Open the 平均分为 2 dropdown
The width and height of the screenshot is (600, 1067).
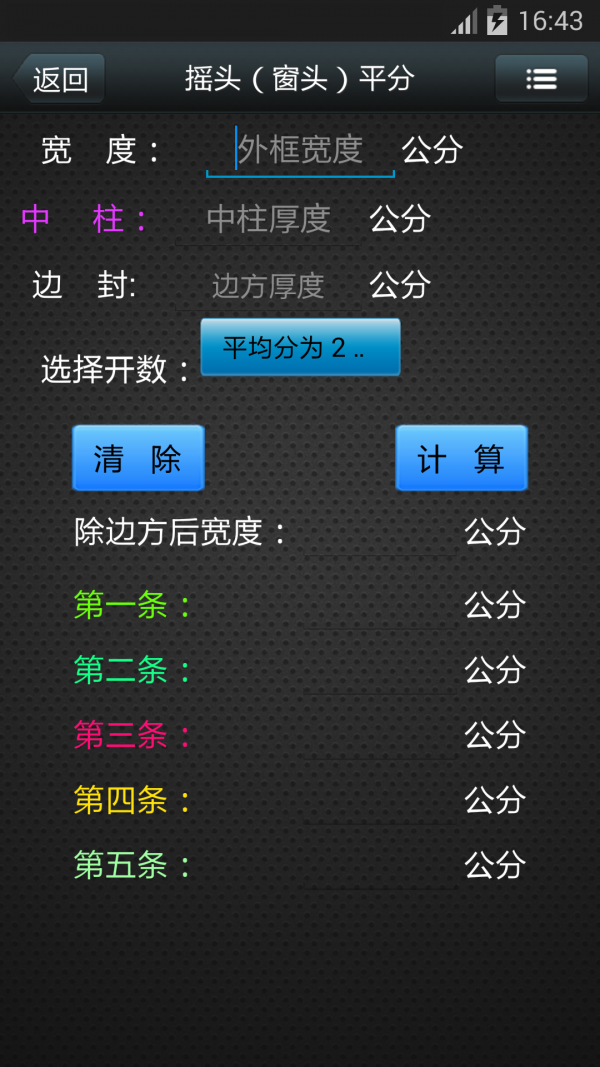pos(300,347)
